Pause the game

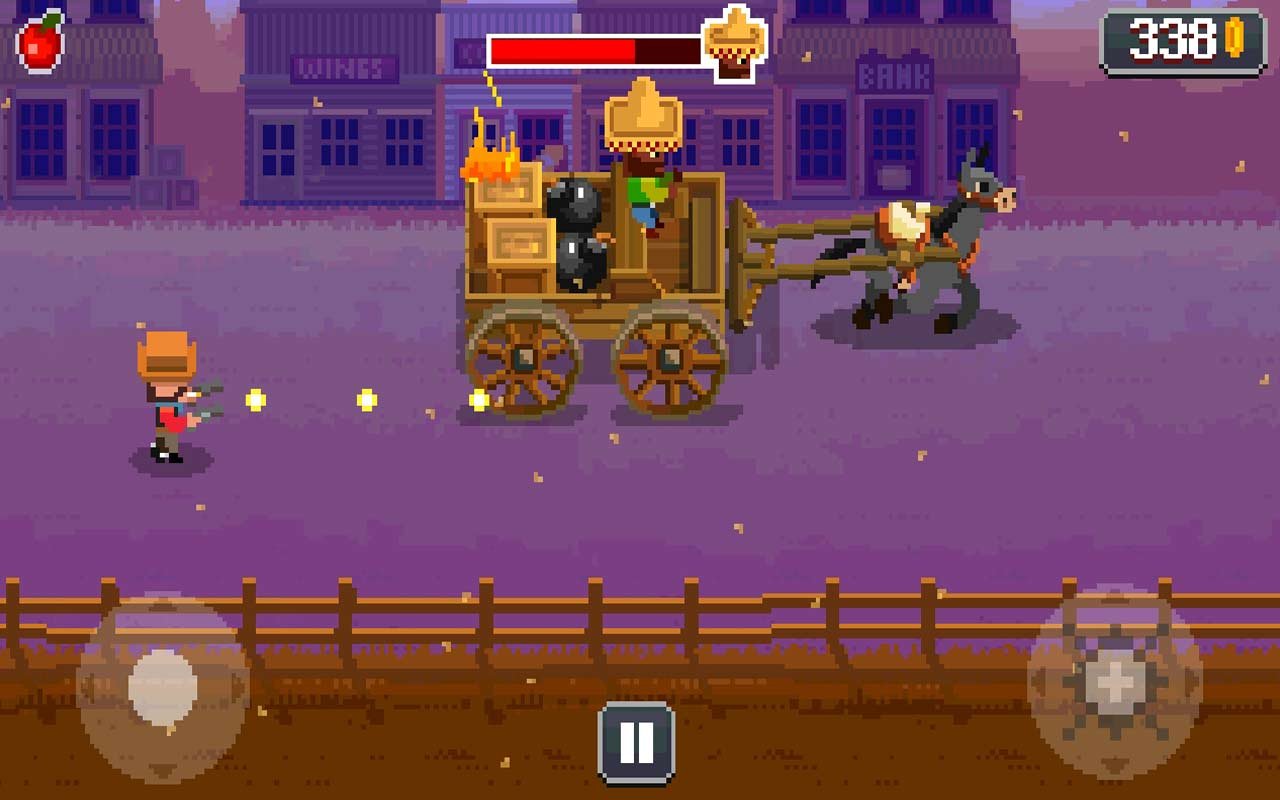point(636,742)
